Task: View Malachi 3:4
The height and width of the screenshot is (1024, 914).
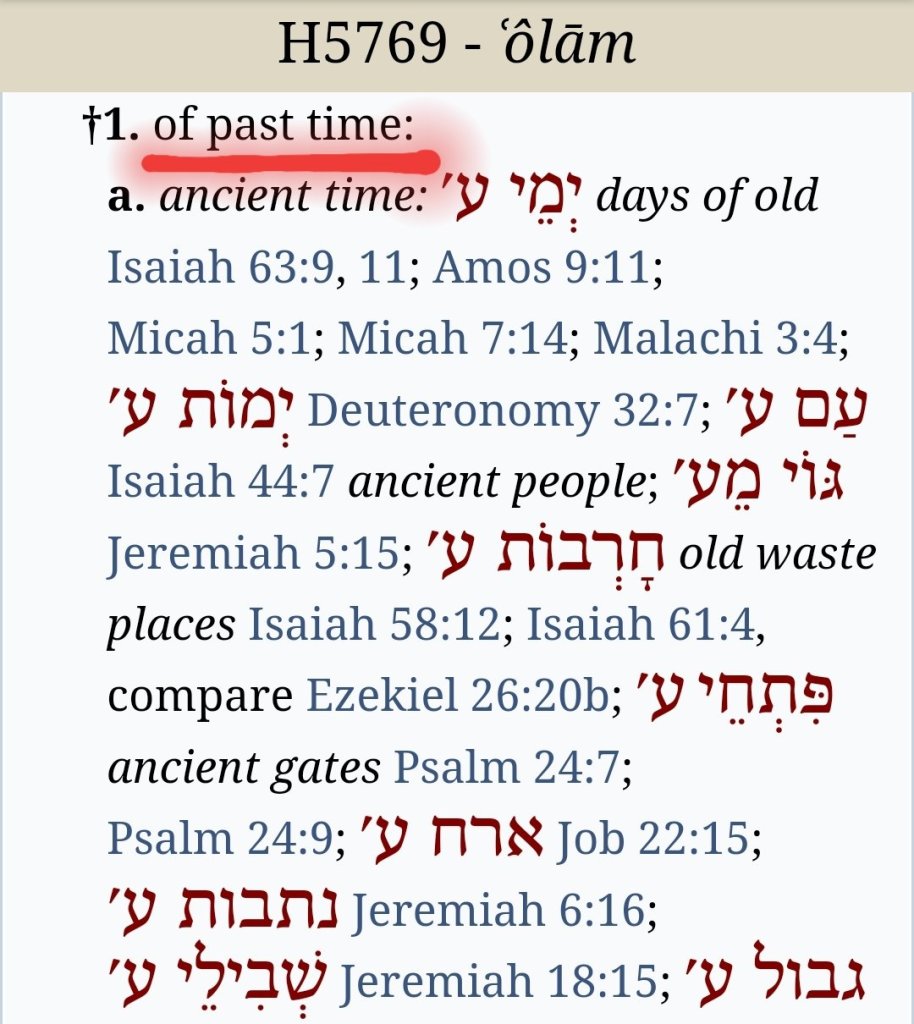Action: click(714, 339)
